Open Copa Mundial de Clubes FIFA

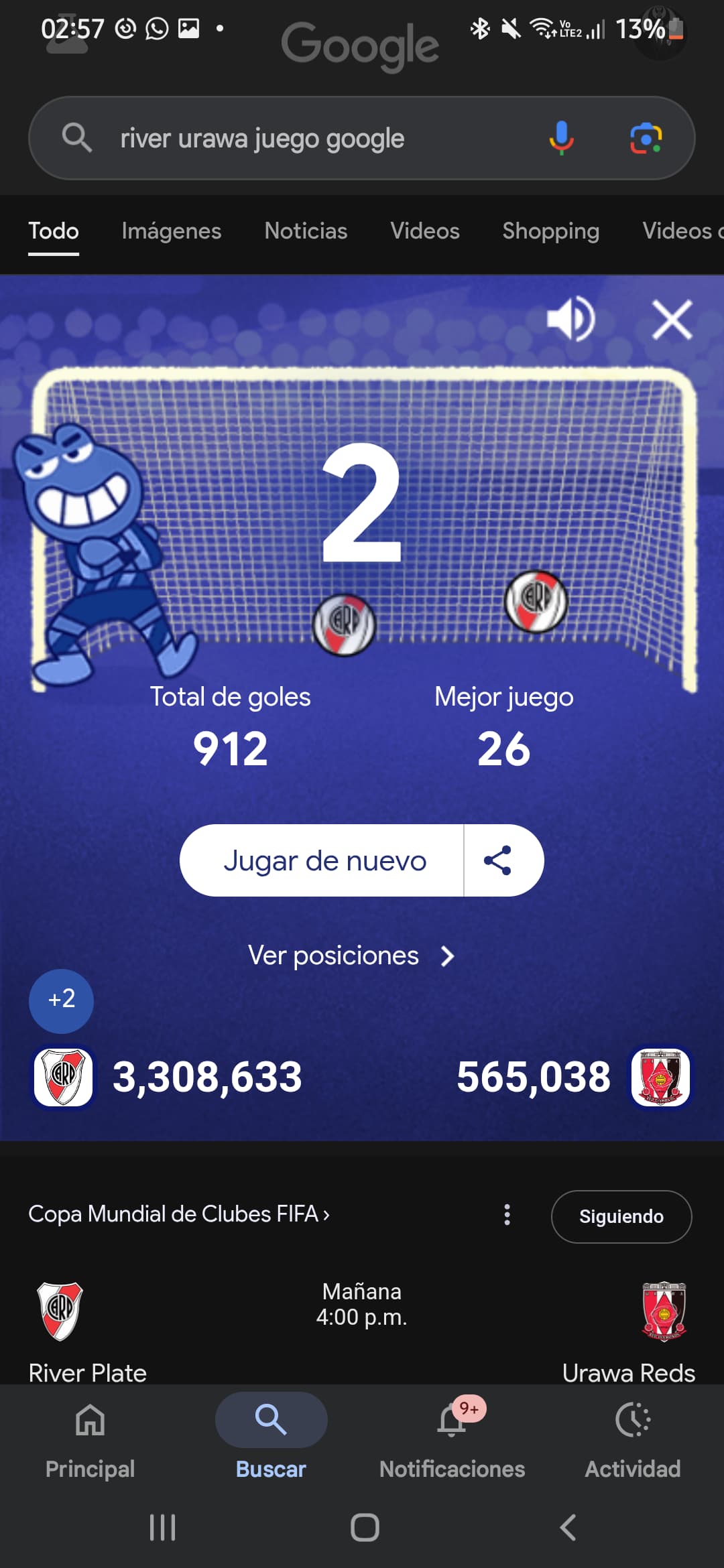179,1214
